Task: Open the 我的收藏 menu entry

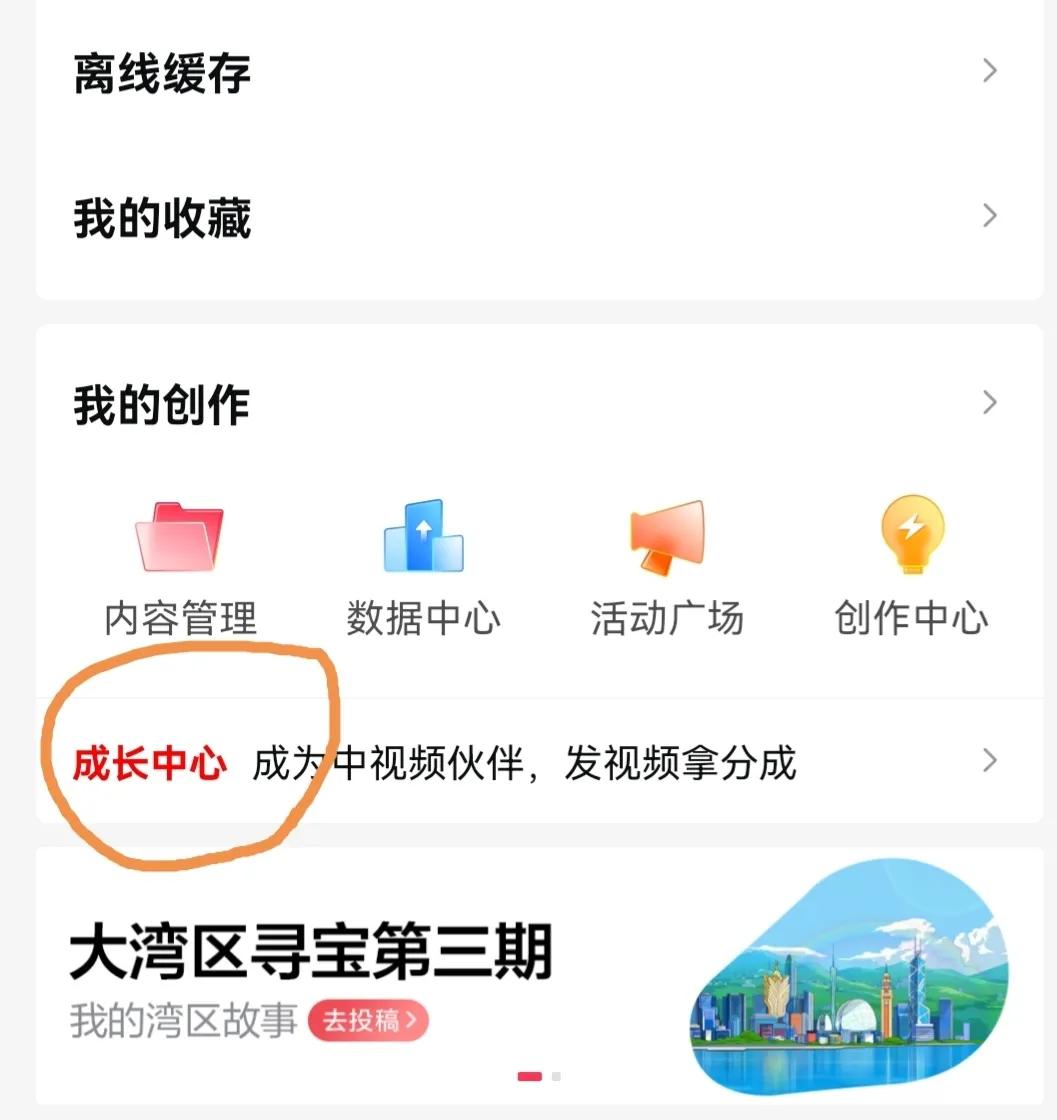Action: pos(160,218)
